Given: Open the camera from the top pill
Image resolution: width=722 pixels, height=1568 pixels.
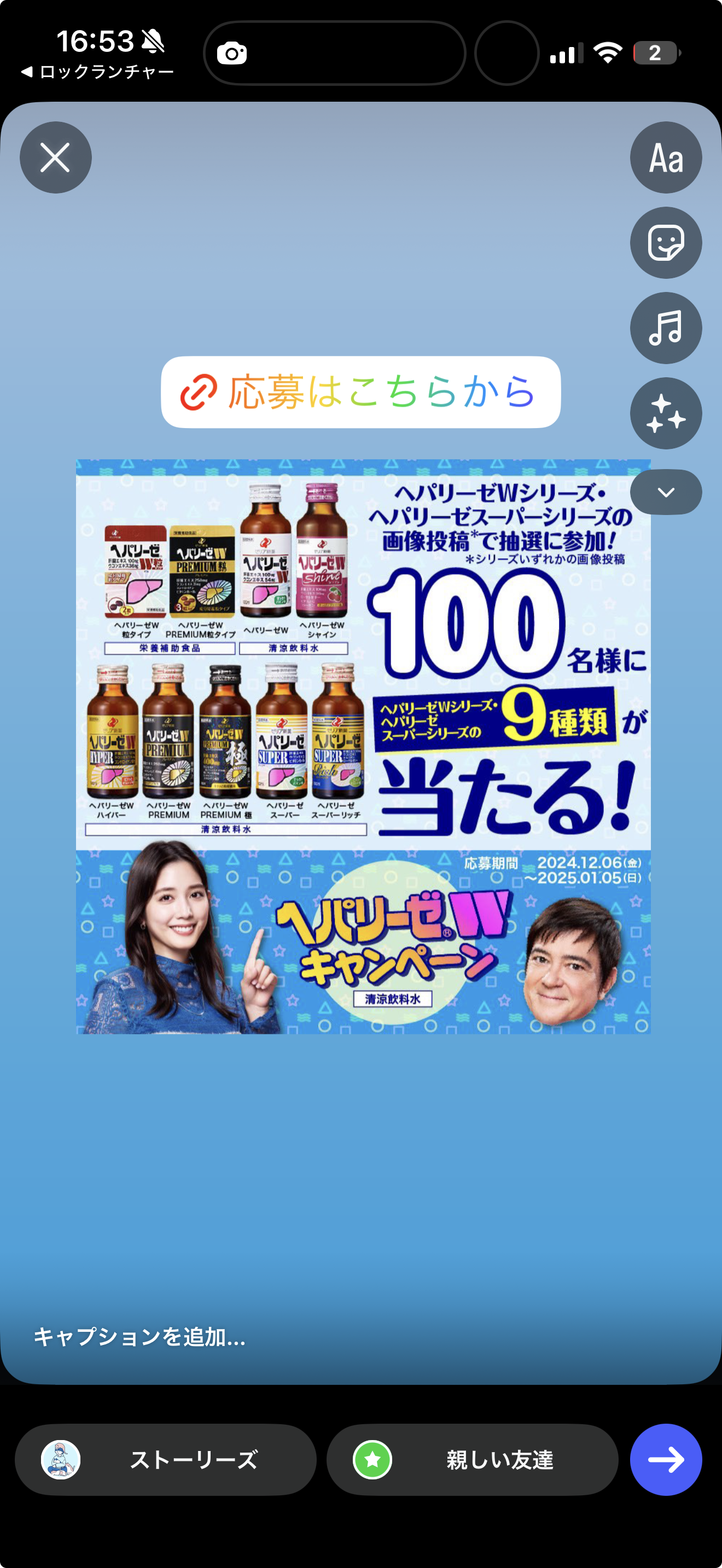Looking at the screenshot, I should coord(231,52).
